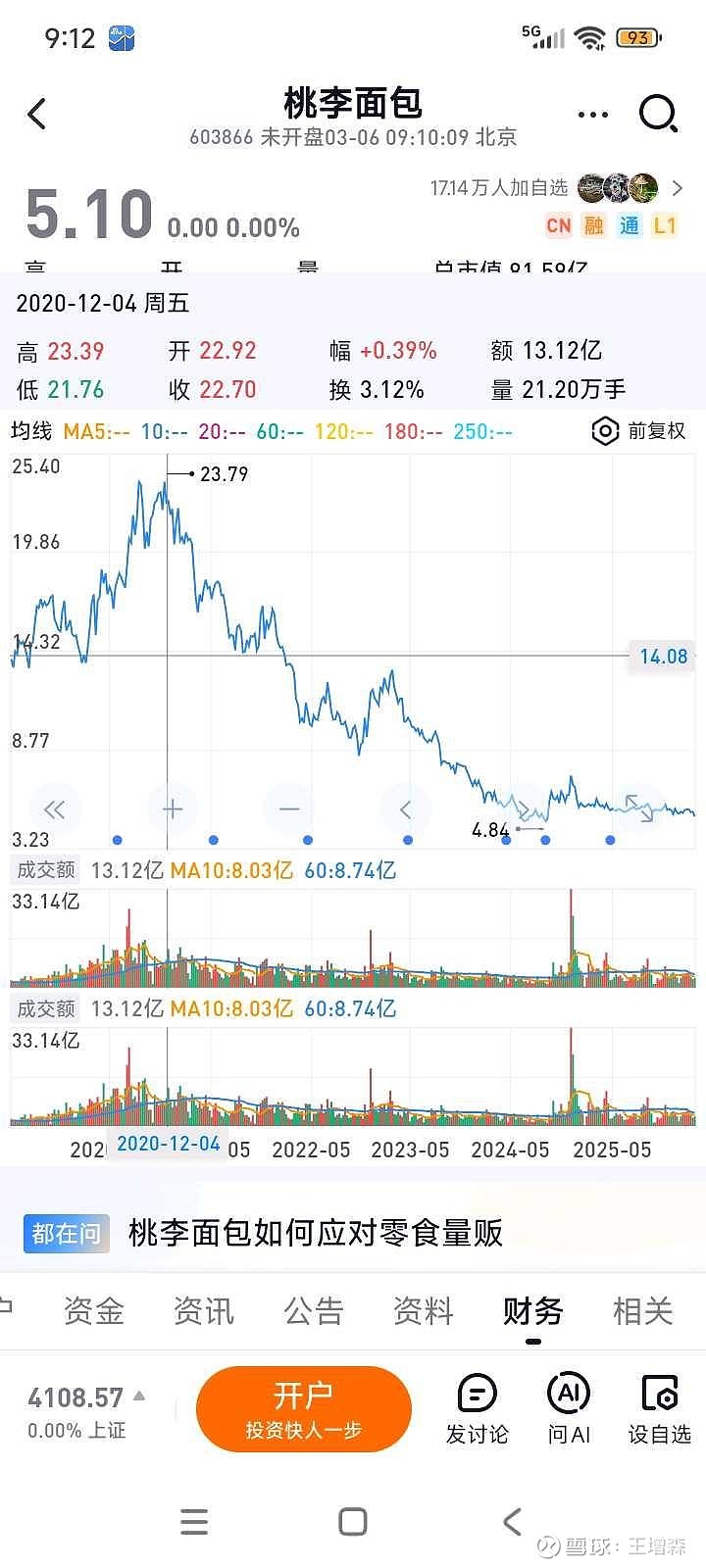Tap the back arrow beside 桃李面包
Image resolution: width=706 pixels, height=1568 pixels.
(37, 114)
